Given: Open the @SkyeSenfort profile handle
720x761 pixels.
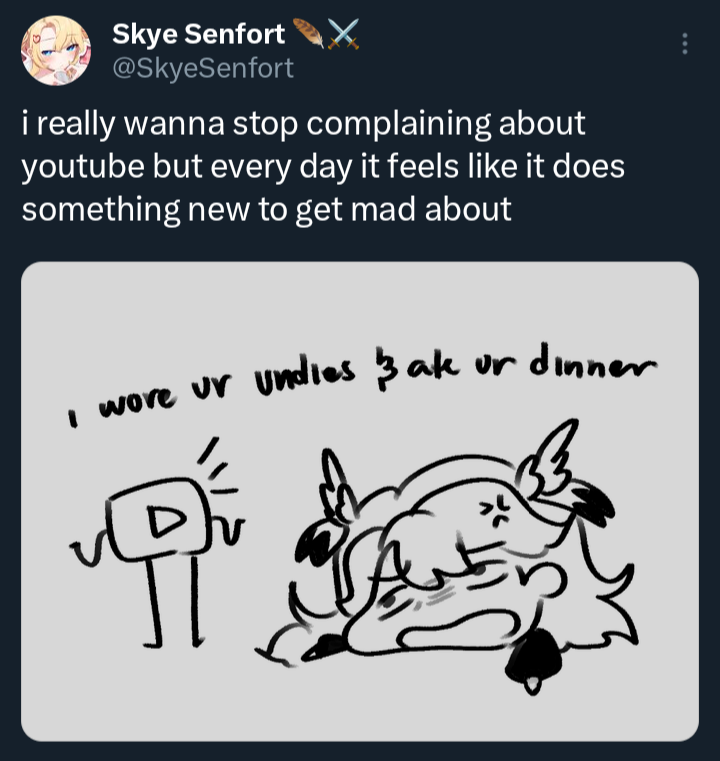Looking at the screenshot, I should (x=202, y=68).
